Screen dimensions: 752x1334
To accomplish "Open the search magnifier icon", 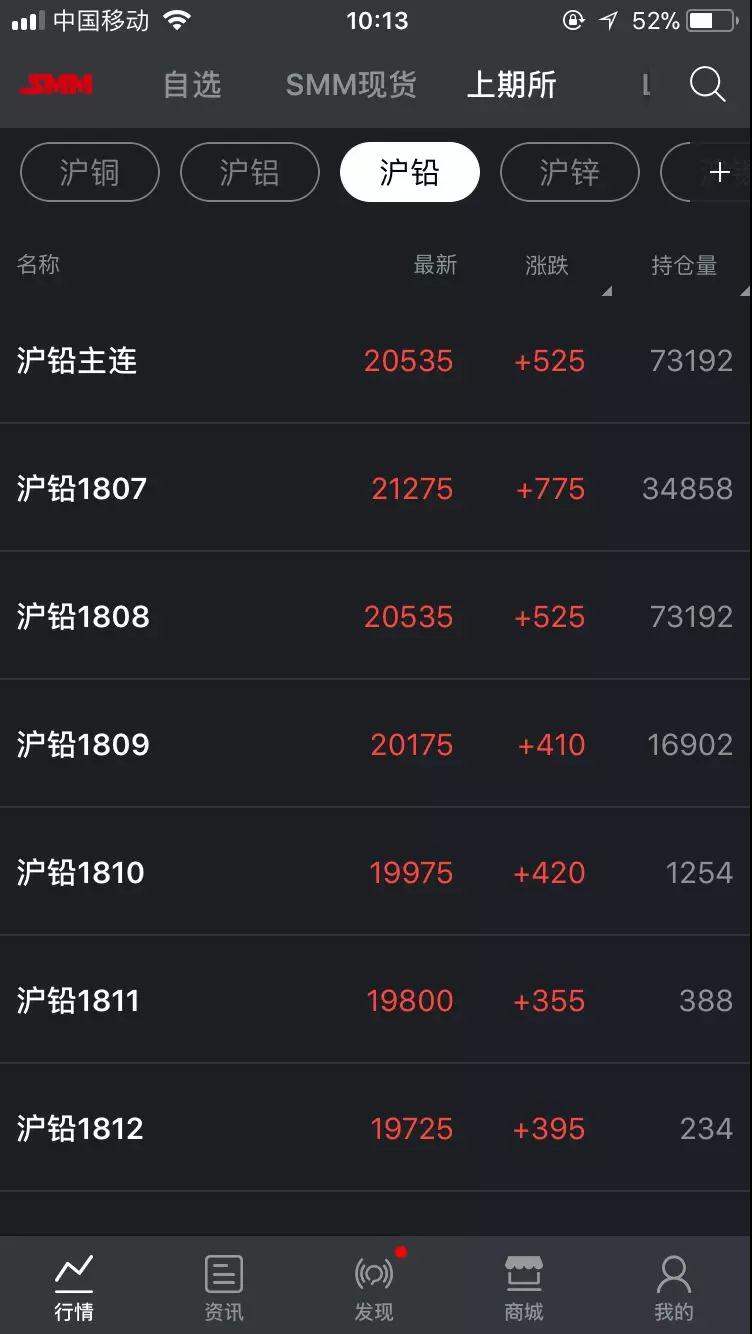I will (707, 85).
